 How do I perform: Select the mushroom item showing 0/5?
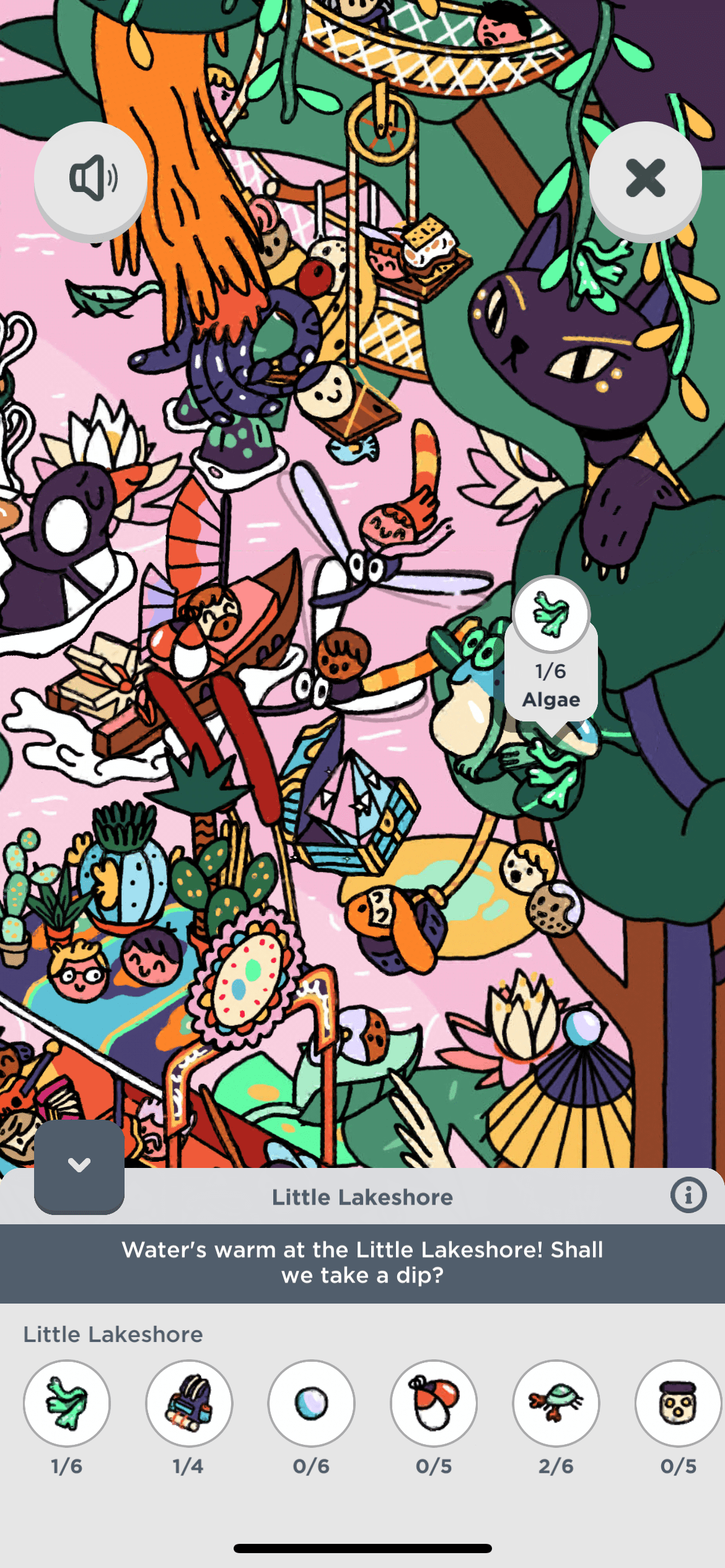pos(434,1403)
